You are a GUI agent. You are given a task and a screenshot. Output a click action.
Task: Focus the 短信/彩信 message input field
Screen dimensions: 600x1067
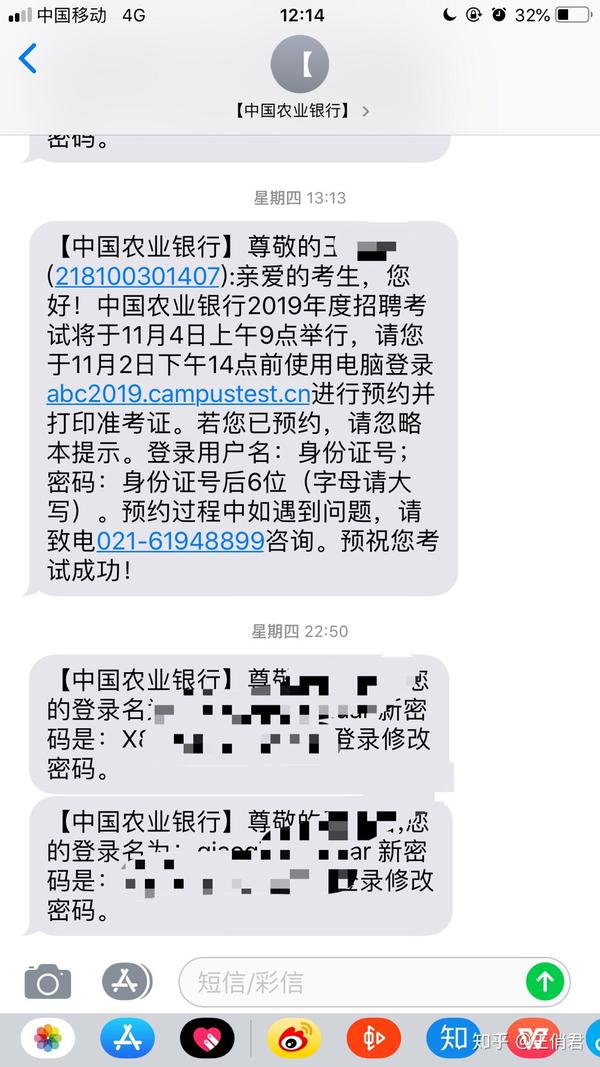pos(350,982)
